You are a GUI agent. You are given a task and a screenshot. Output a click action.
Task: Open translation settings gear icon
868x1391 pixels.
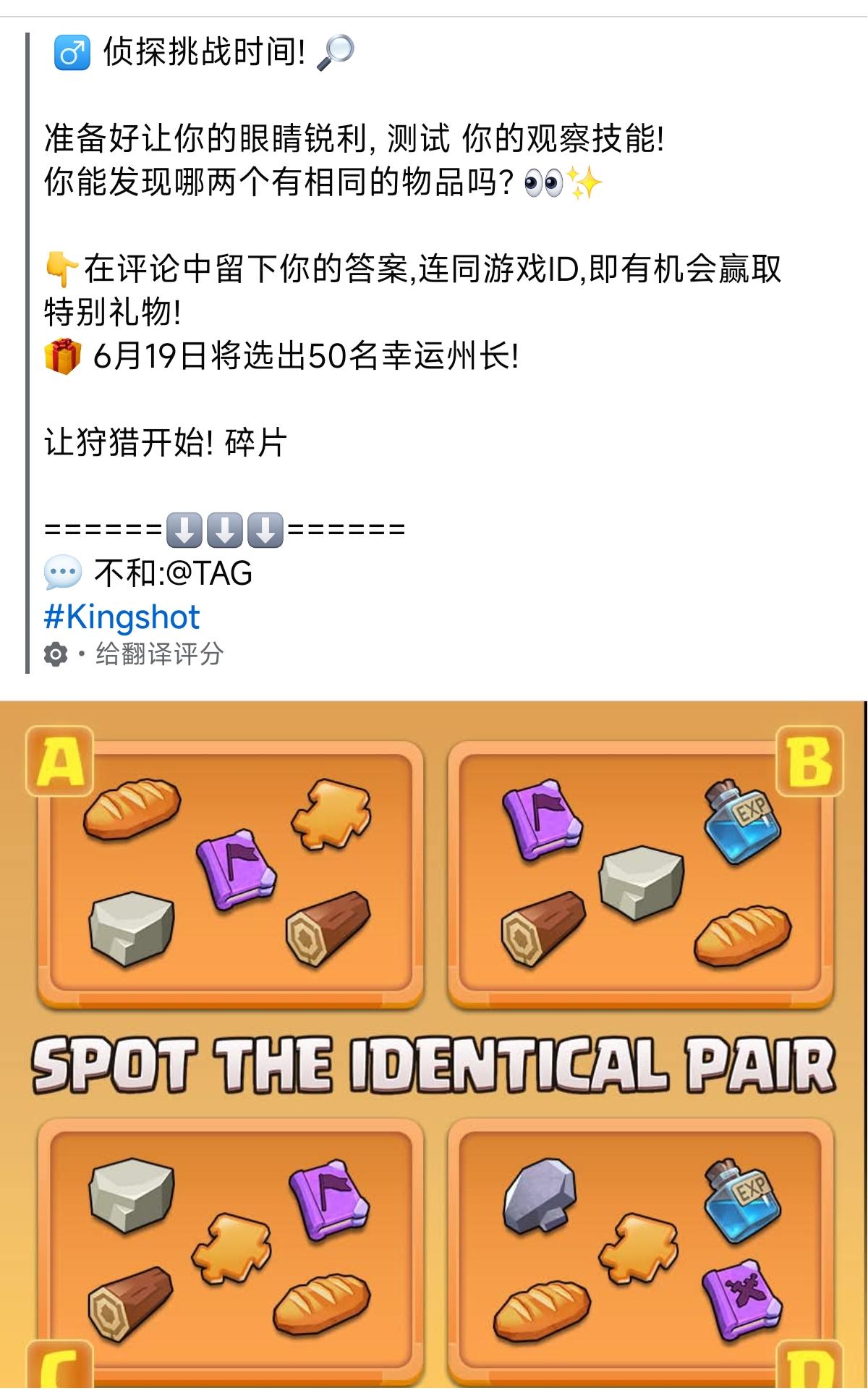tap(56, 655)
